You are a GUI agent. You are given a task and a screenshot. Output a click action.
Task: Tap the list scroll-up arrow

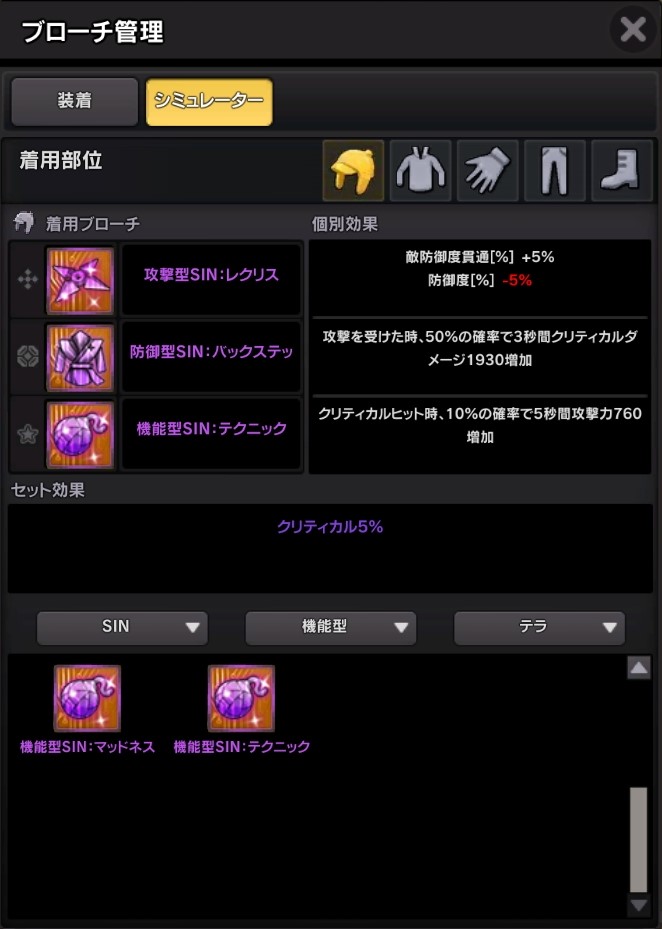tap(638, 668)
